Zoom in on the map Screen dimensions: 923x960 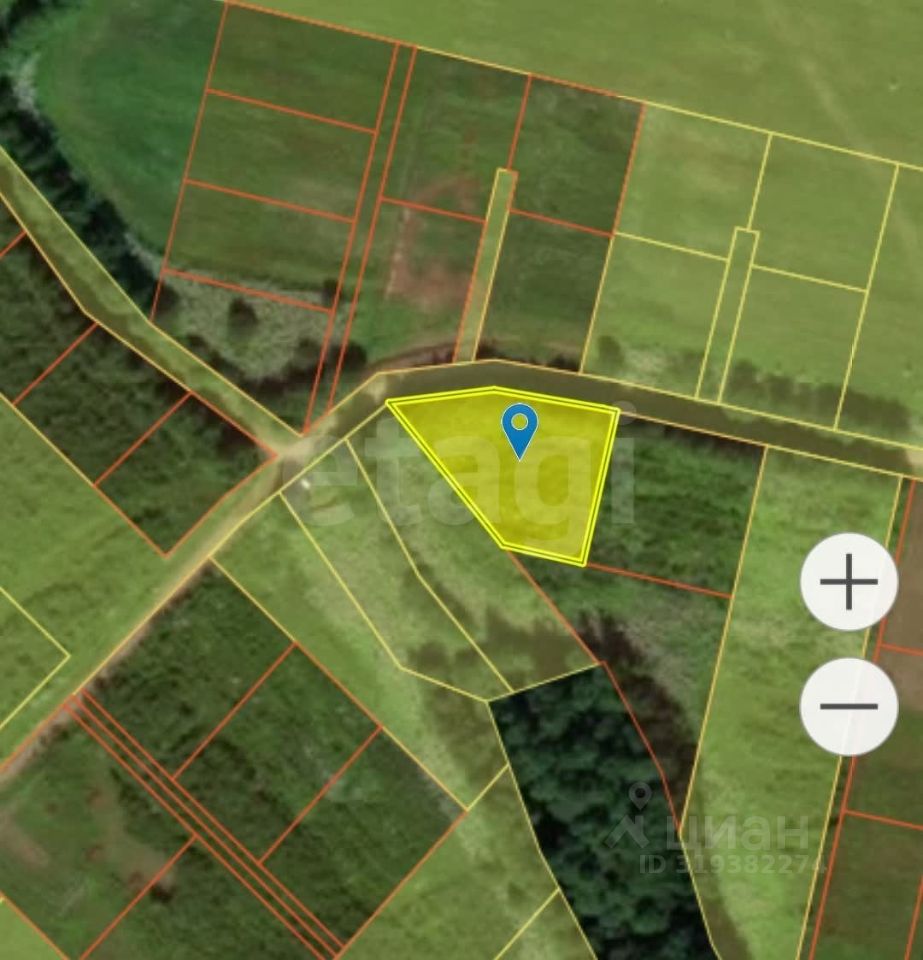coord(849,582)
